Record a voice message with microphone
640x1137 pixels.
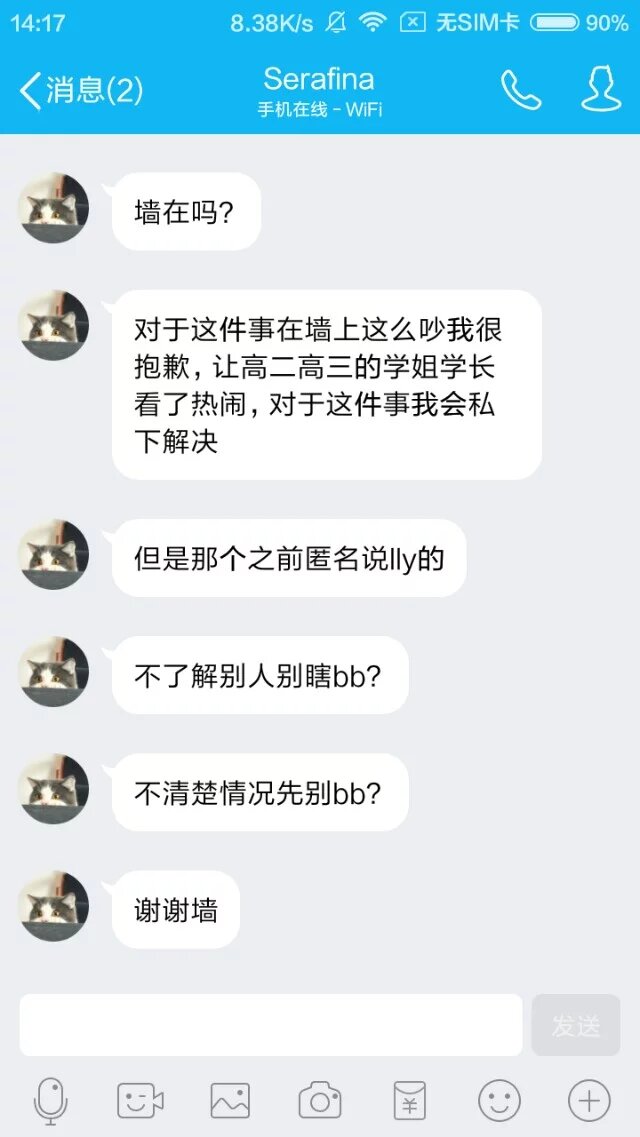pyautogui.click(x=50, y=1101)
